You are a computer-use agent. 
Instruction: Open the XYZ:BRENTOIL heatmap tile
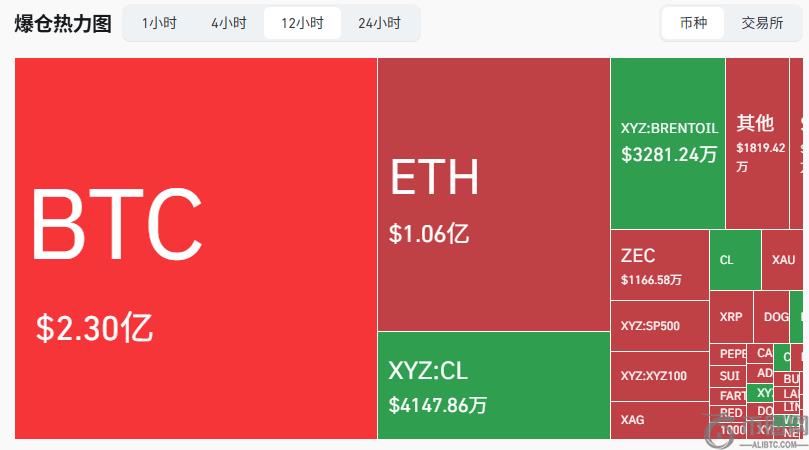[668, 143]
